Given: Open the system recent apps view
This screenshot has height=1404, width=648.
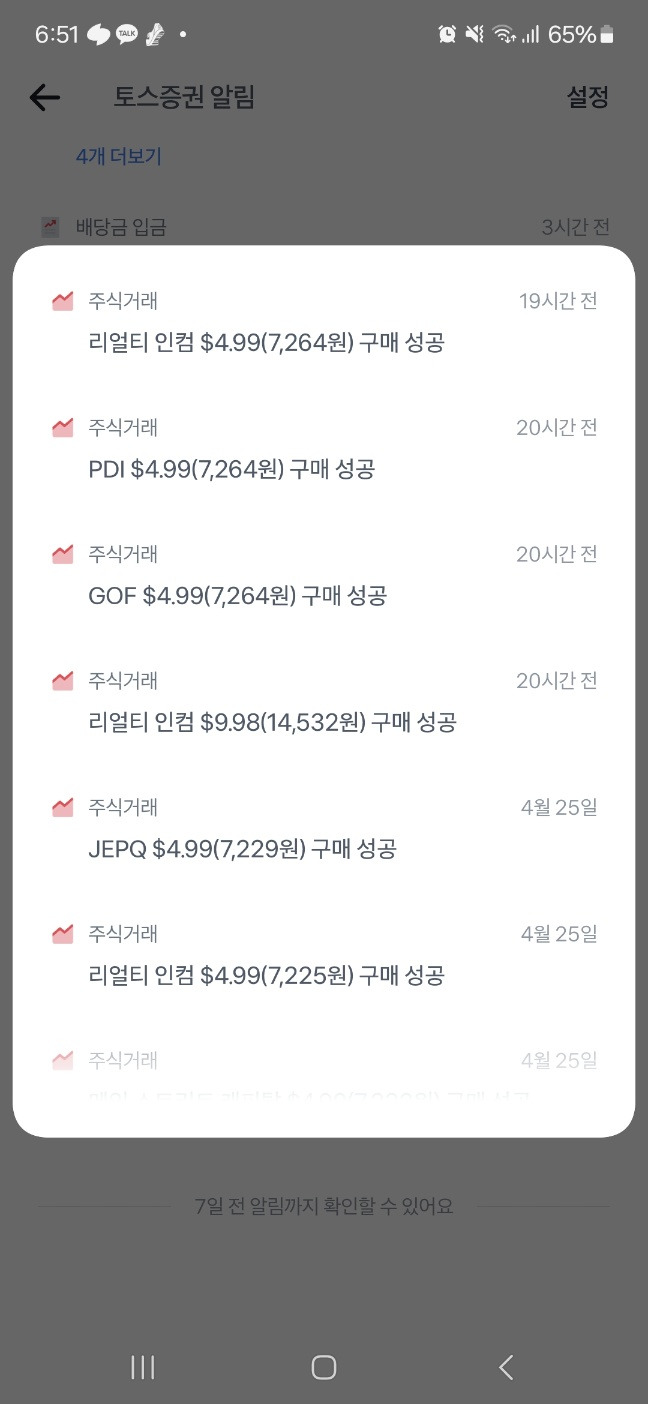Looking at the screenshot, I should pos(143,1367).
